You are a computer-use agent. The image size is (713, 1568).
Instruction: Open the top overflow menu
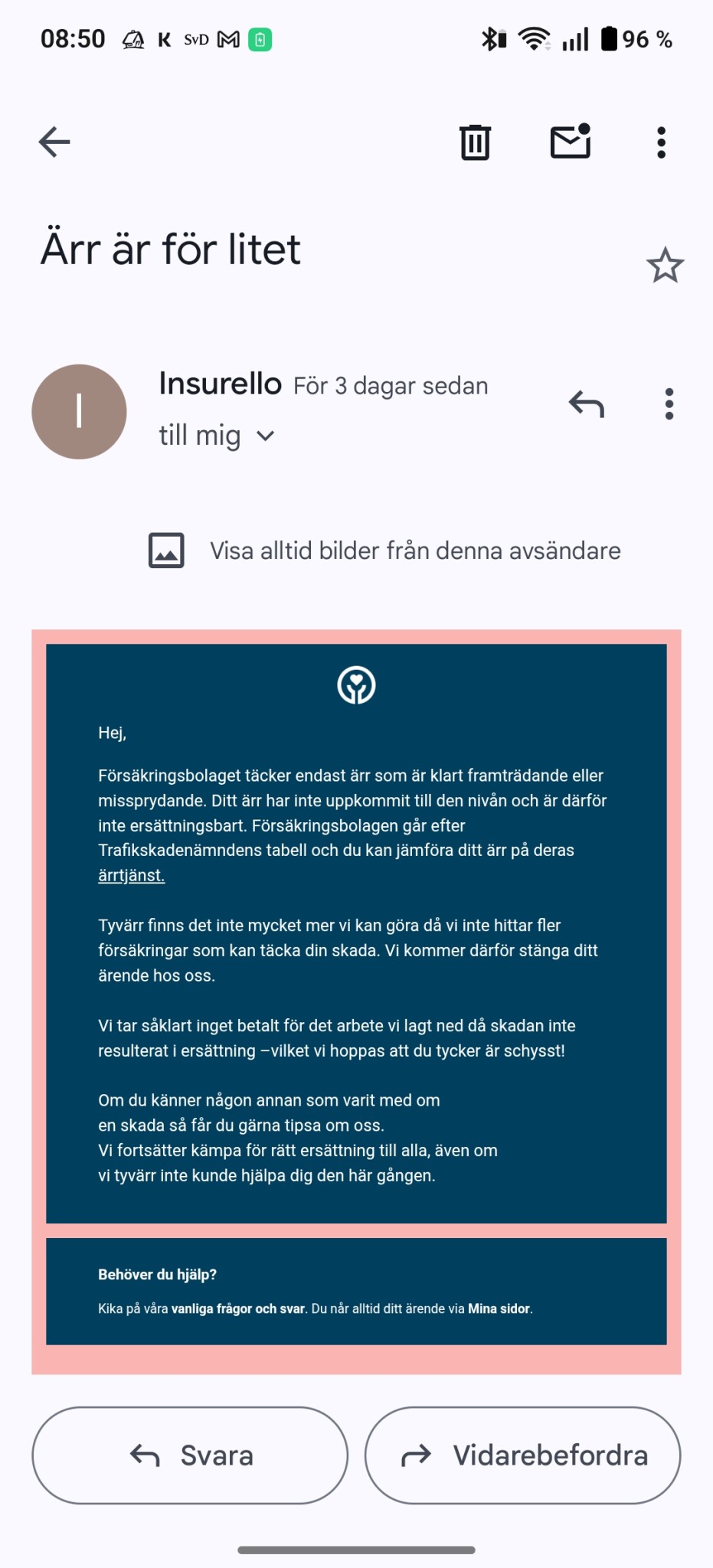coord(662,142)
